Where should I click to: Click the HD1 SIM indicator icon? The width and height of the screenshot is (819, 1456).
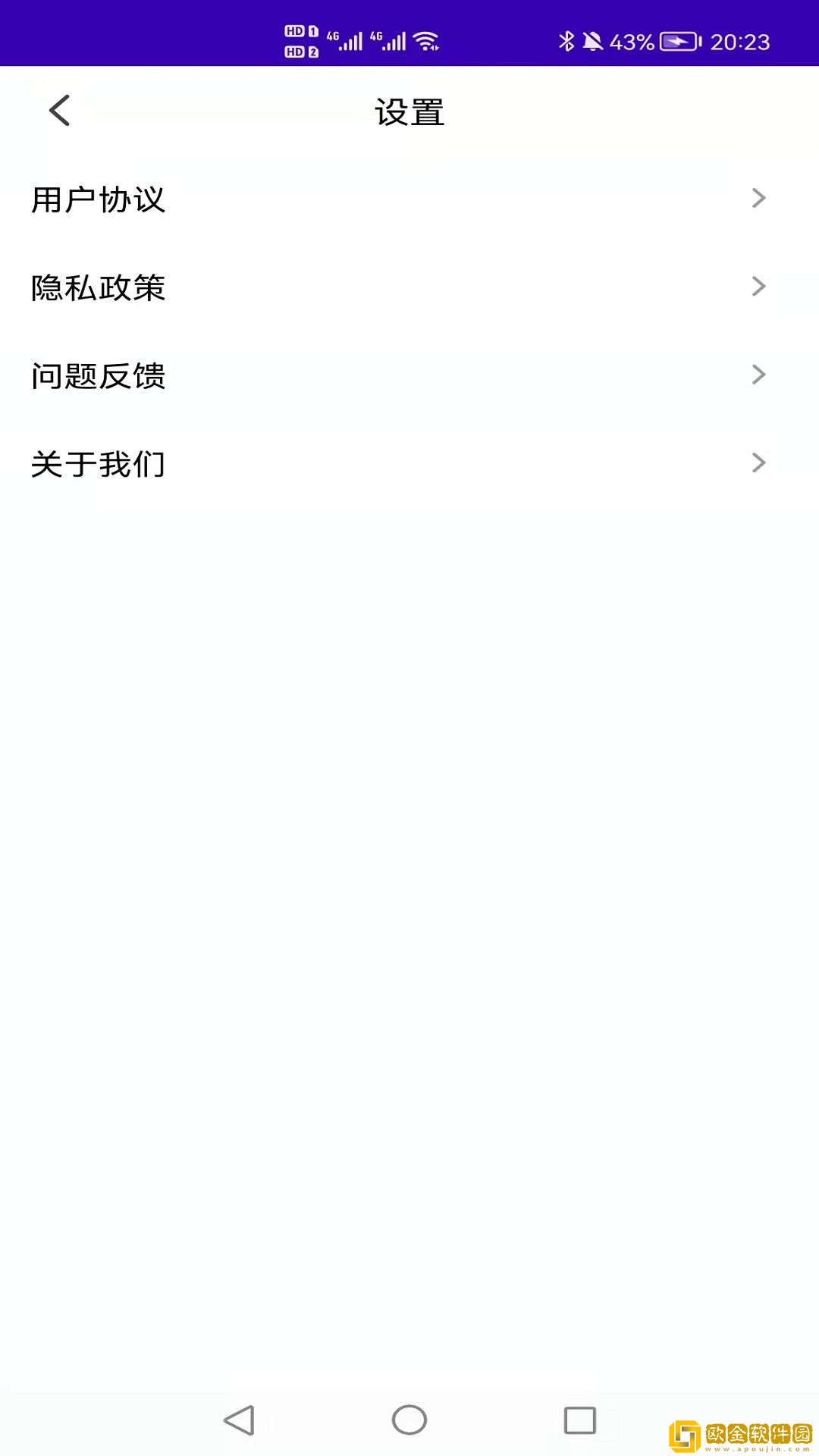click(x=301, y=32)
